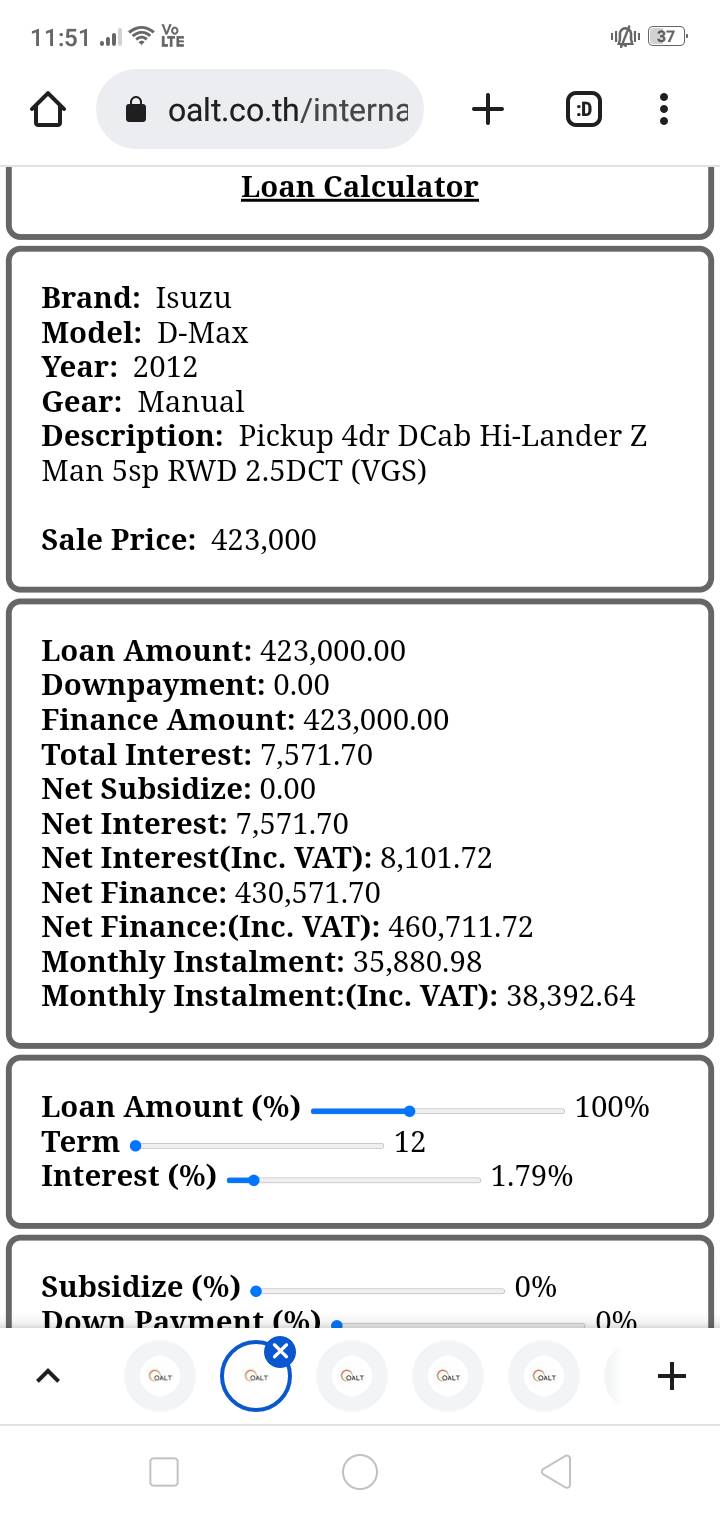Go to the browser home page
The height and width of the screenshot is (1520, 720).
tap(48, 110)
